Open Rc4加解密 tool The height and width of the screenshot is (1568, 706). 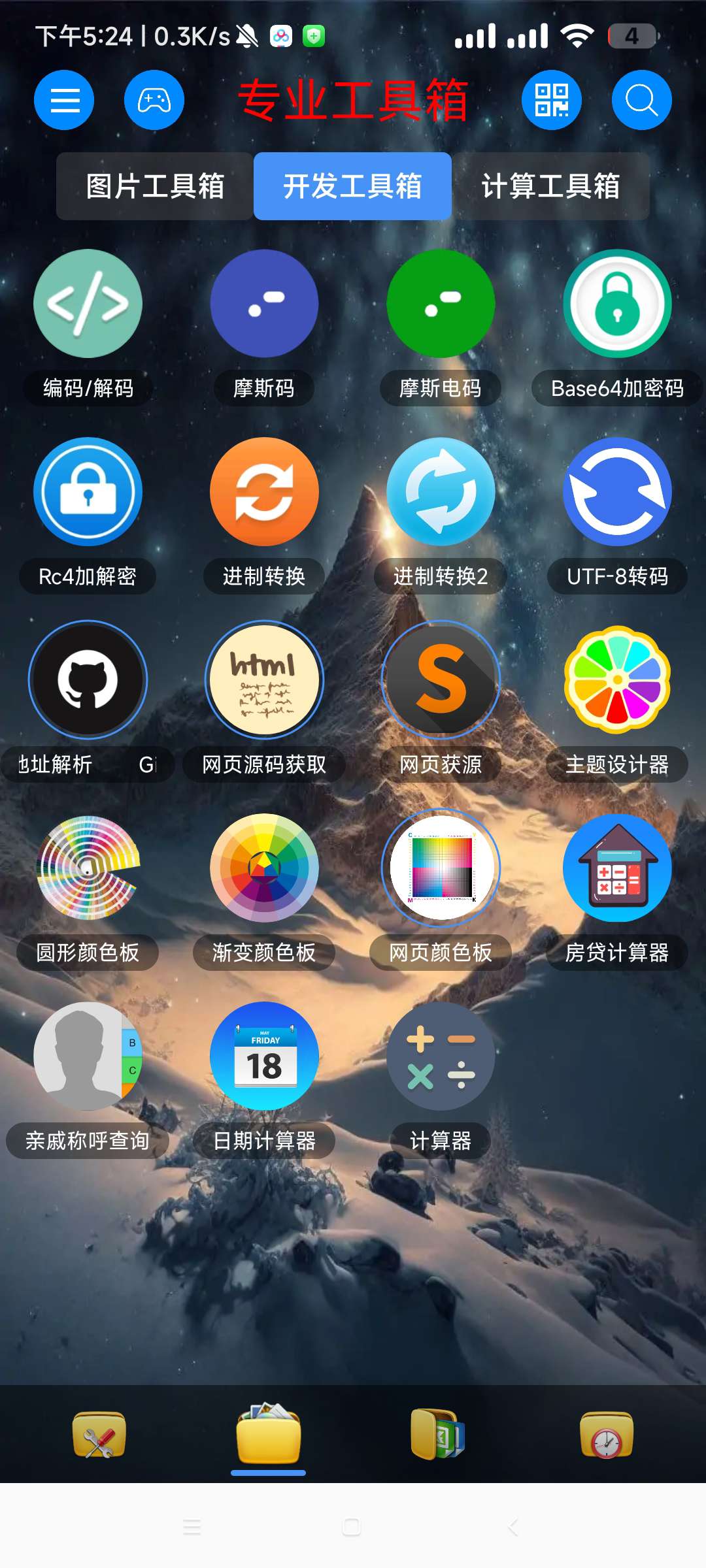pyautogui.click(x=88, y=492)
